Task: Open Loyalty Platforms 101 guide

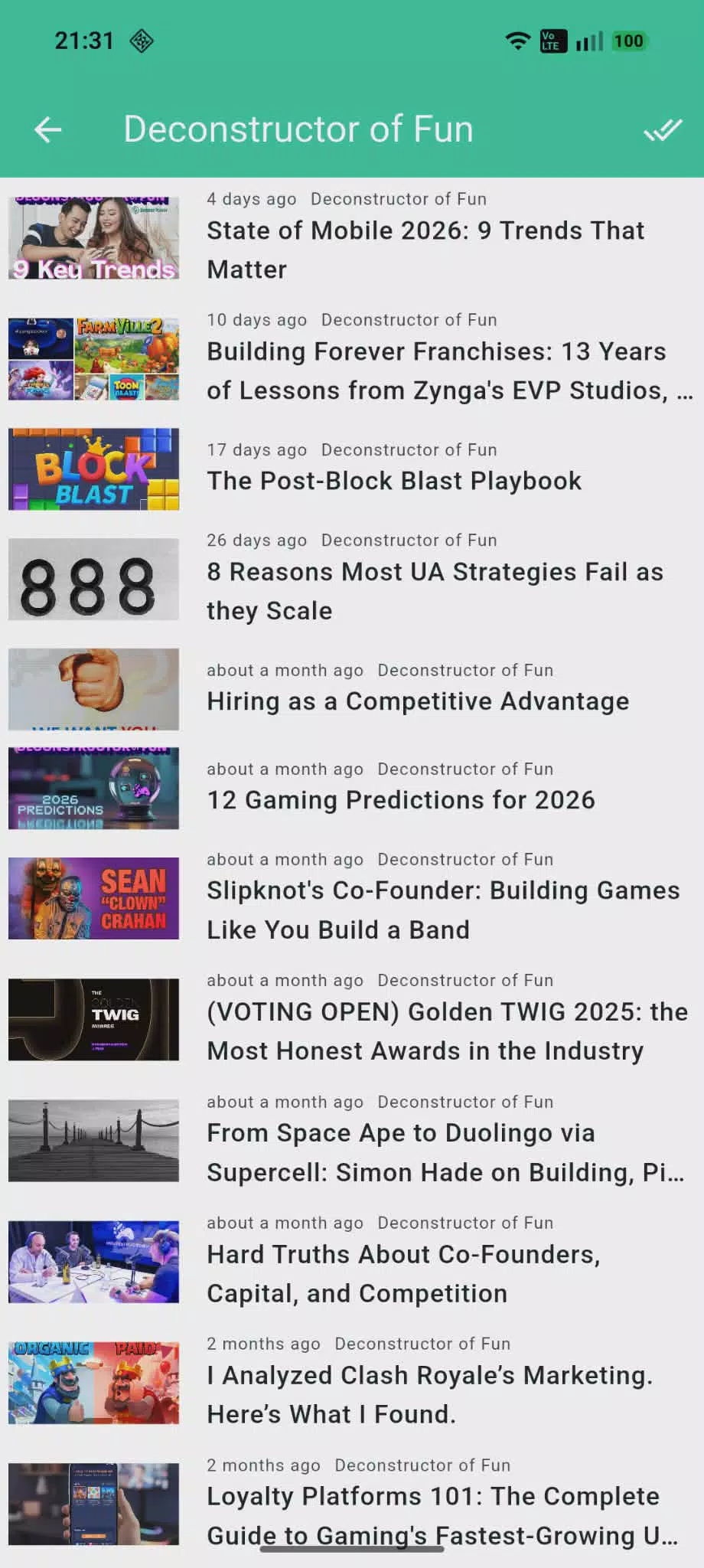Action: pyautogui.click(x=352, y=1504)
